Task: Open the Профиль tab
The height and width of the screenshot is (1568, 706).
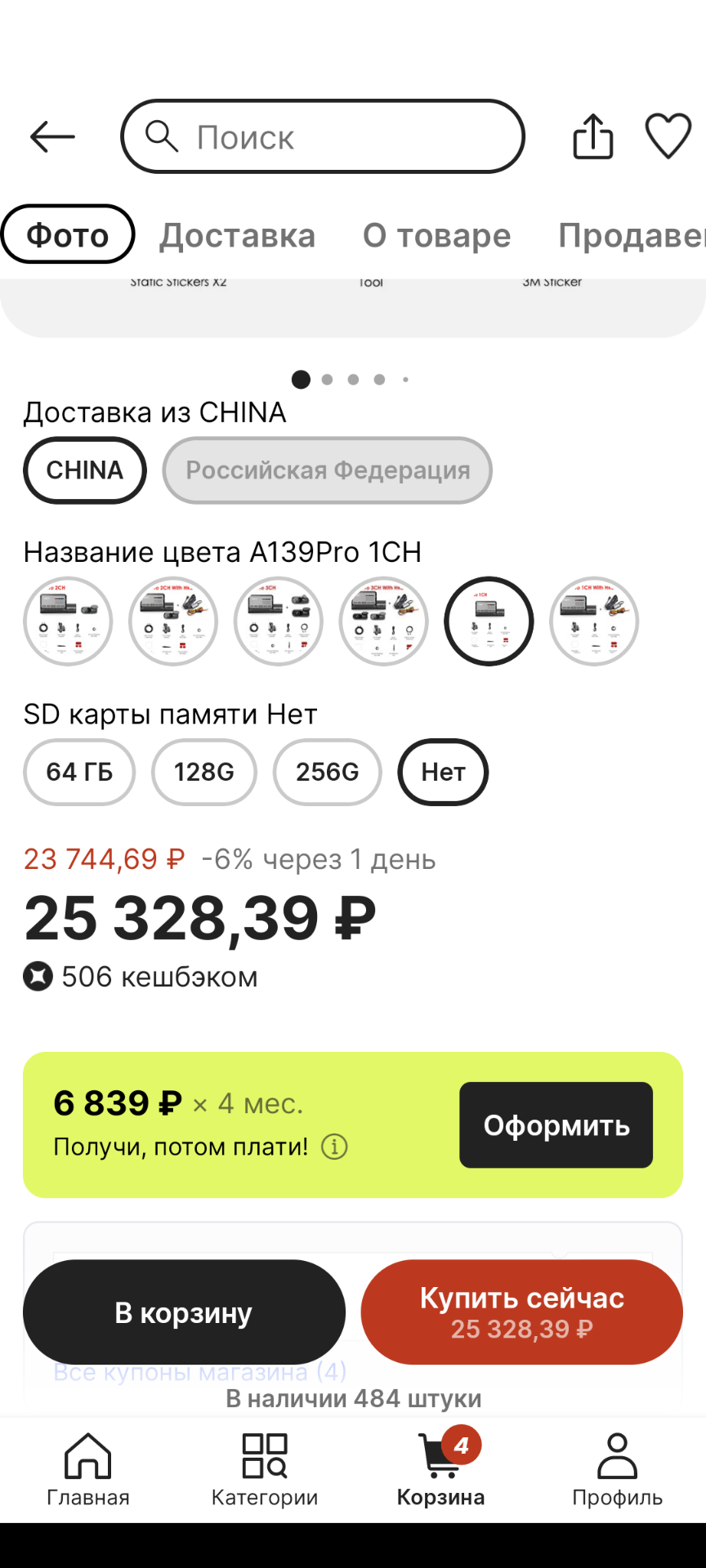Action: (617, 1470)
